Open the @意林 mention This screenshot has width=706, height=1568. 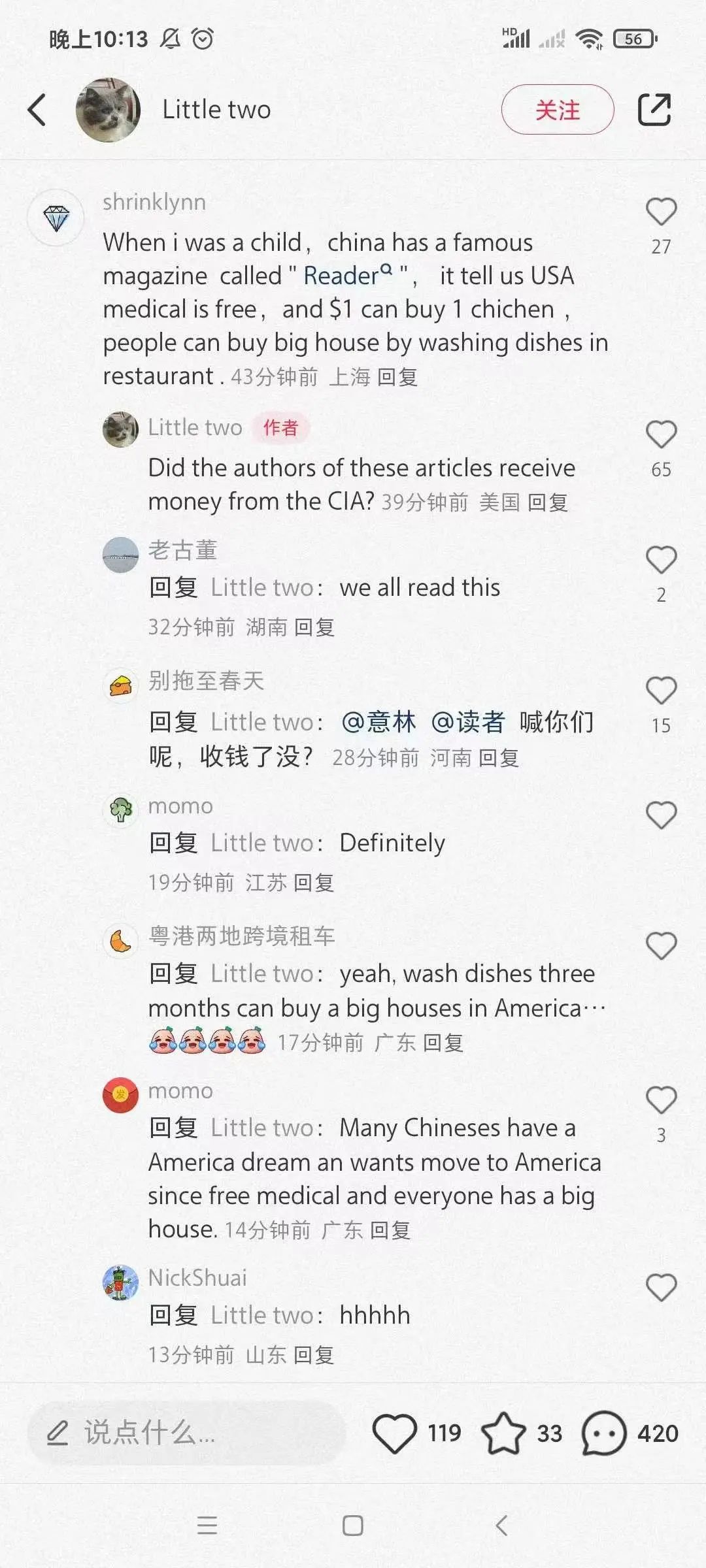[379, 722]
